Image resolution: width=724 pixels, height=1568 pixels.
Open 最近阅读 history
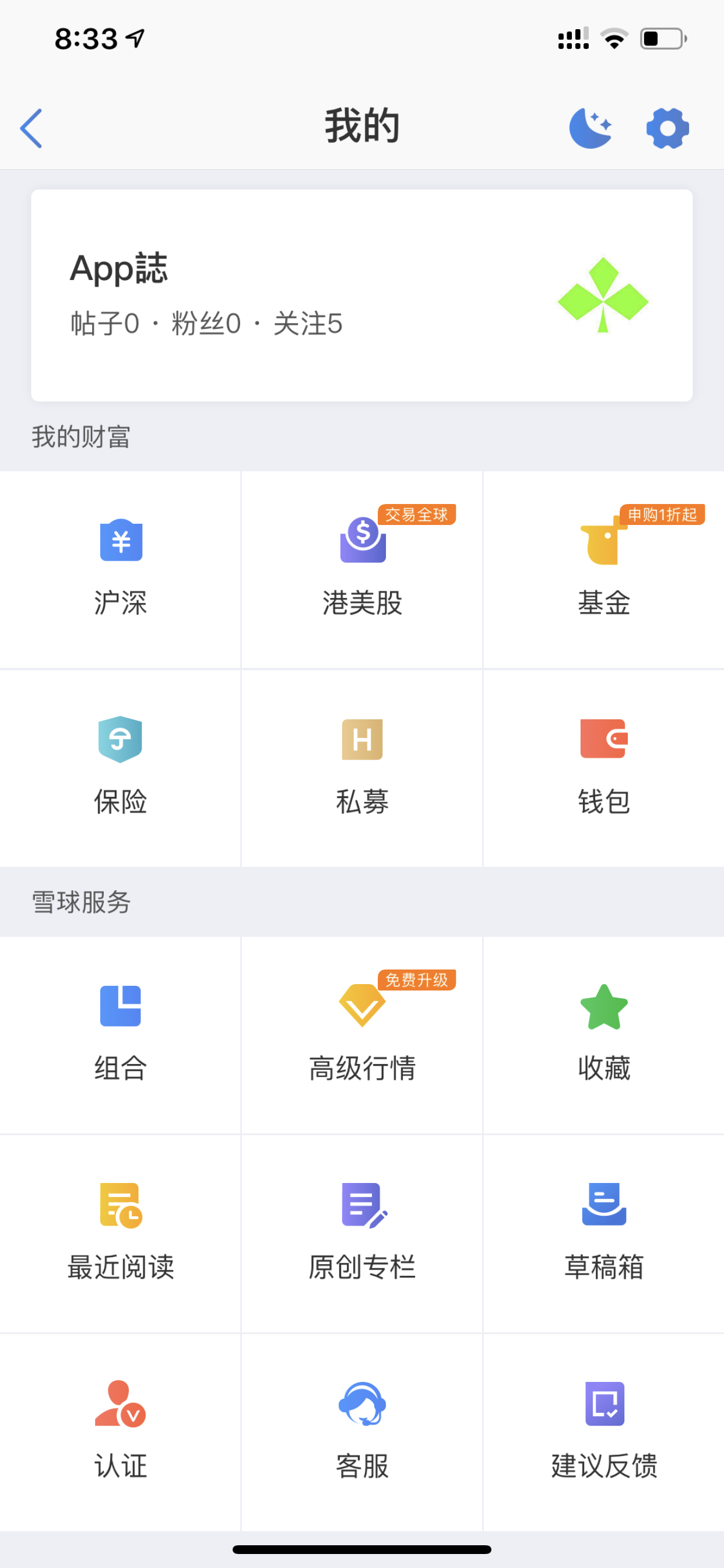click(121, 1233)
